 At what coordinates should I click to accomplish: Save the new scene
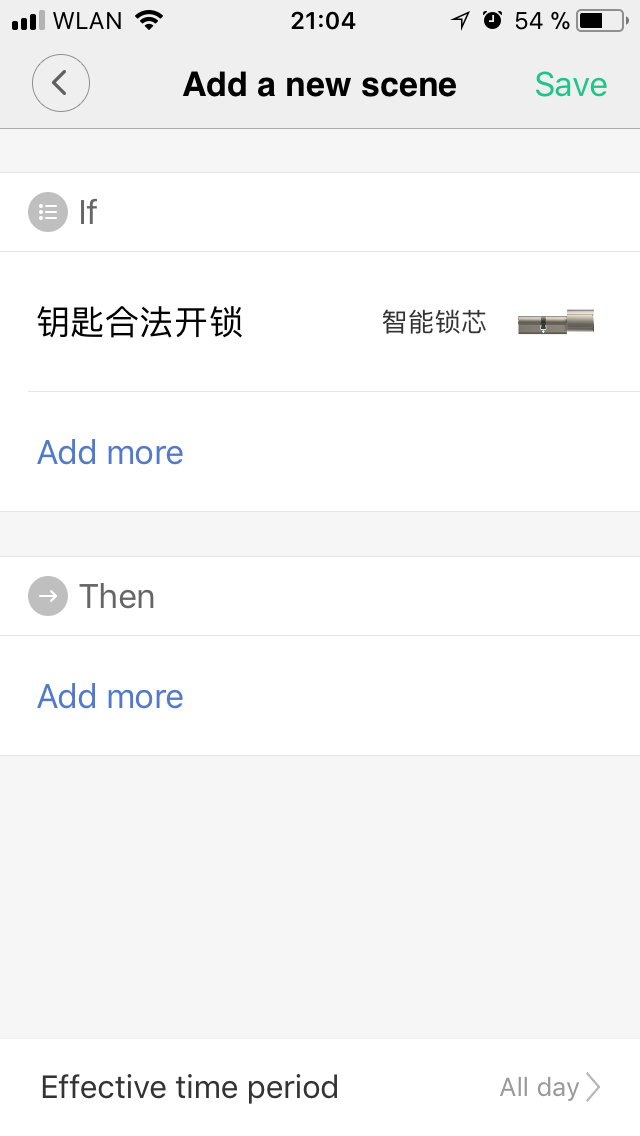(570, 85)
